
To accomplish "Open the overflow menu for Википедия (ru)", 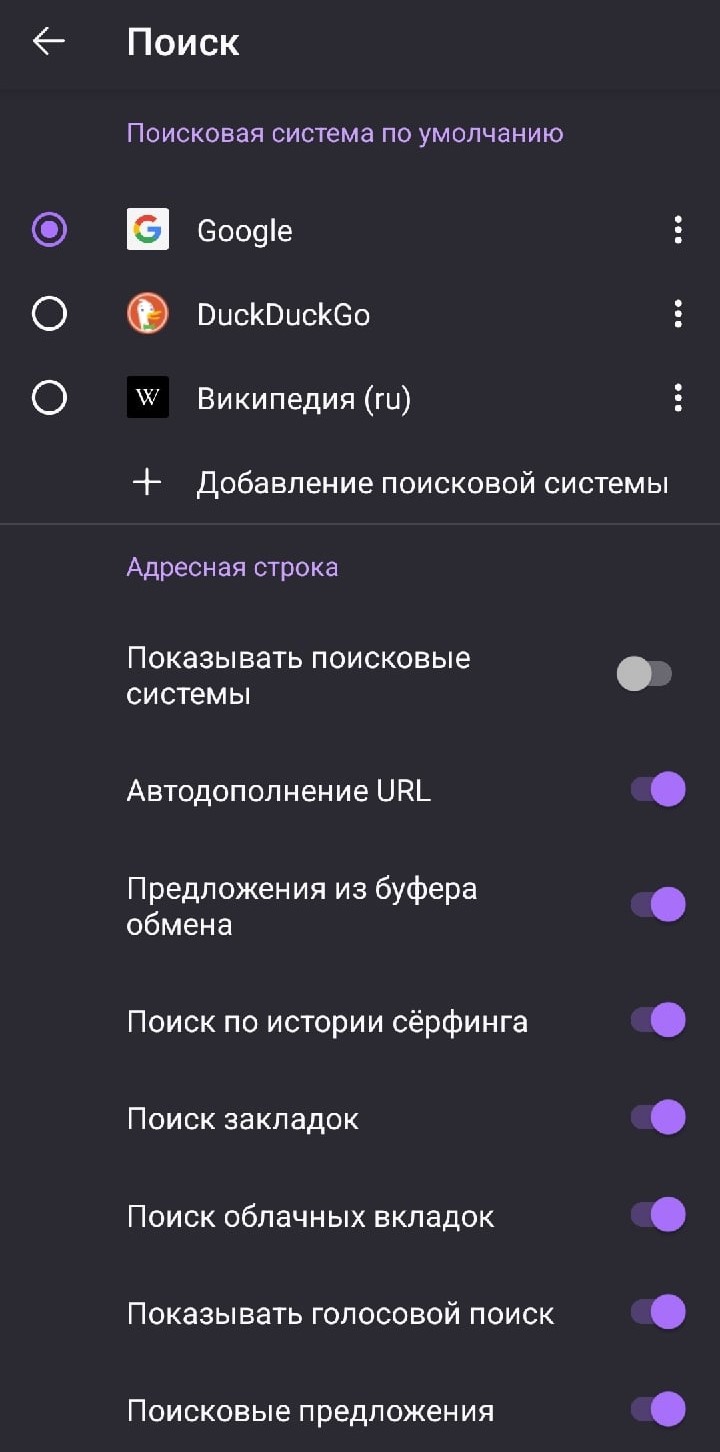I will coord(678,398).
